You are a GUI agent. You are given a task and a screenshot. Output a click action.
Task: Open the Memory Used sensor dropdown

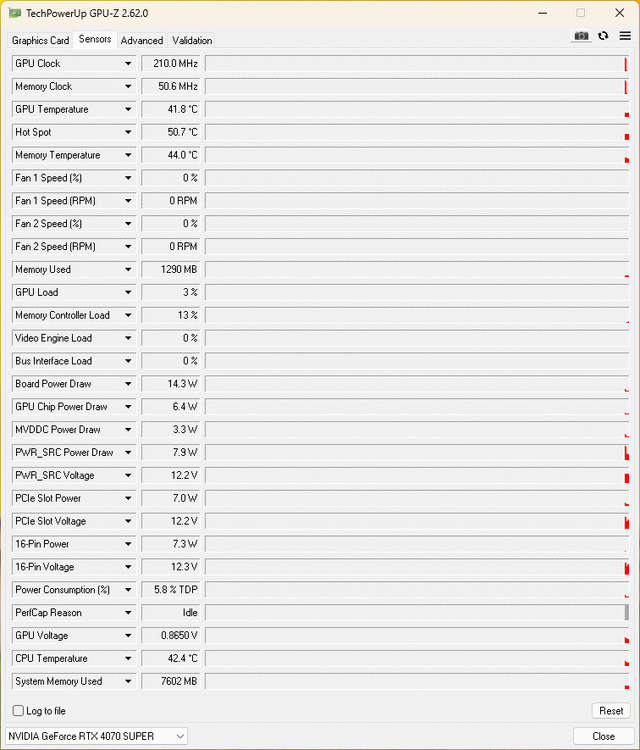128,270
